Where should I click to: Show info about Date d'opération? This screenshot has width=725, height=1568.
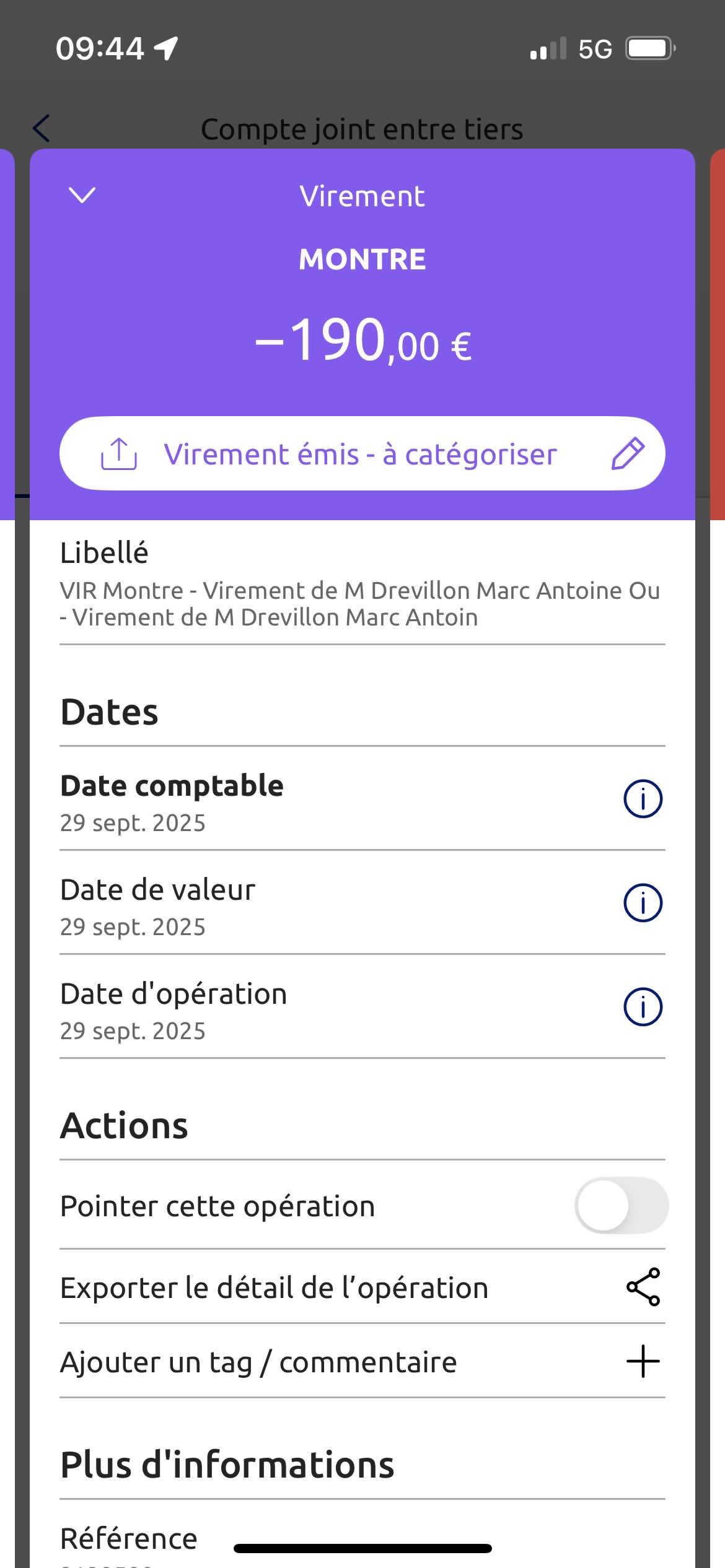[643, 1007]
